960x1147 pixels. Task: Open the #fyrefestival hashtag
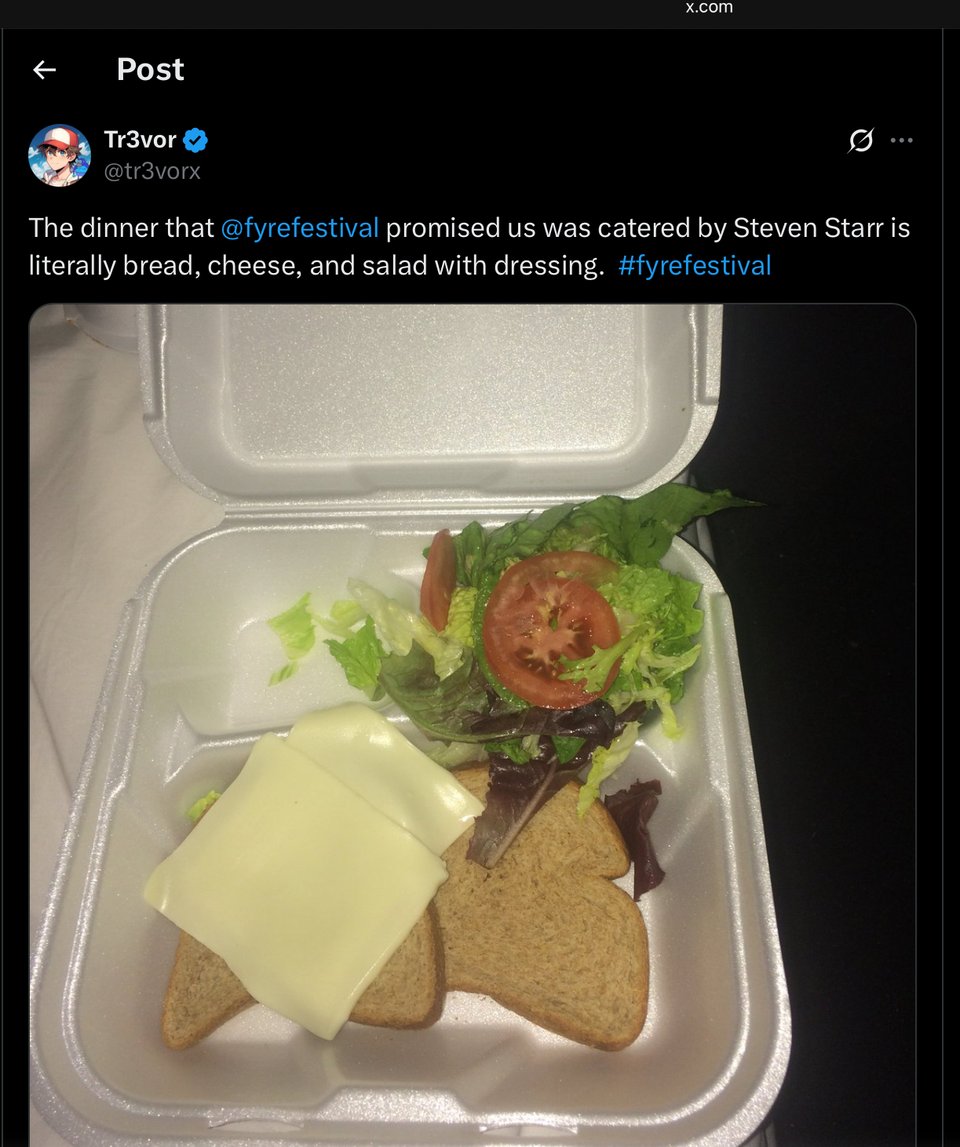694,265
